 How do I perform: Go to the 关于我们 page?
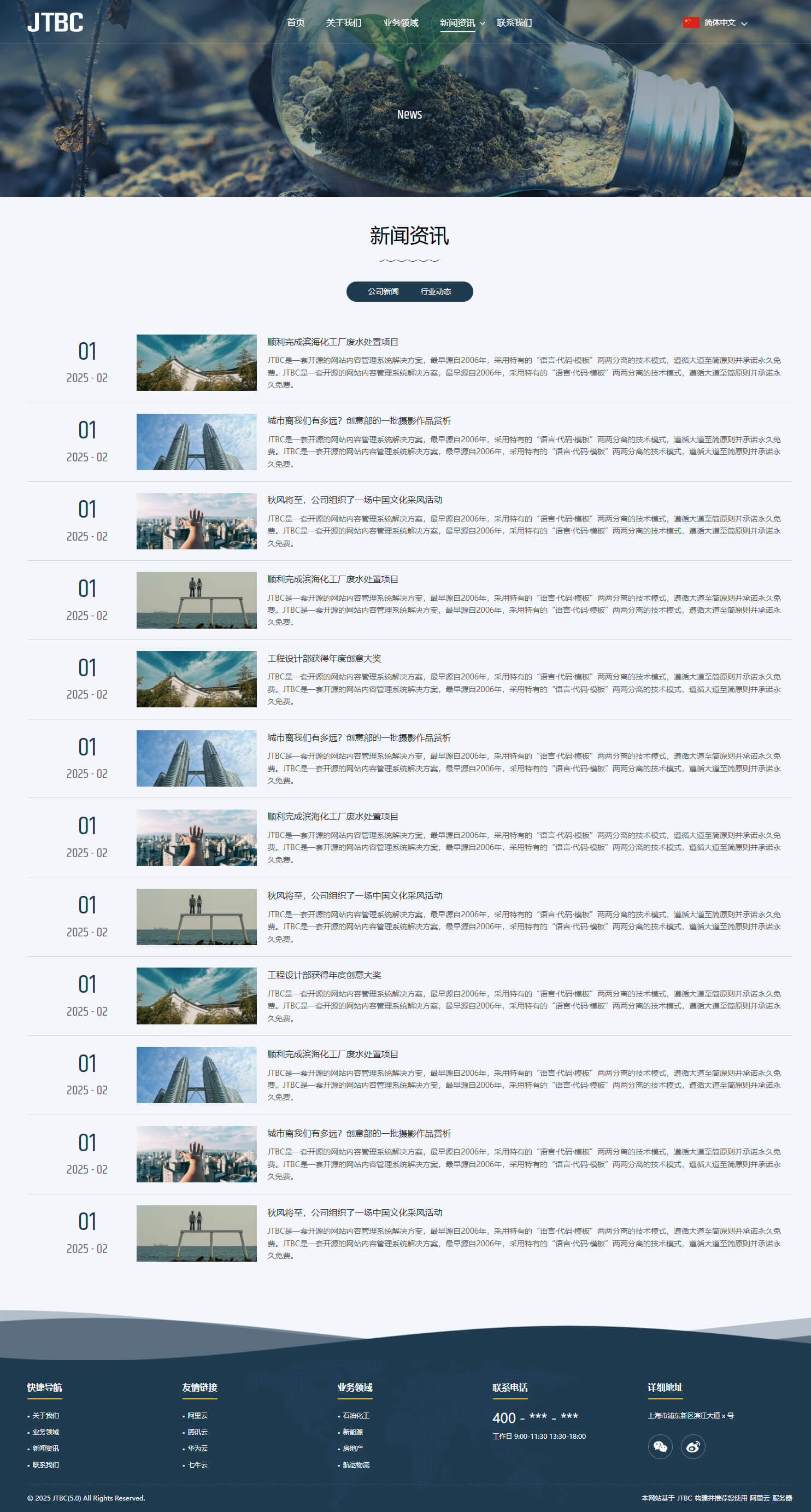343,22
